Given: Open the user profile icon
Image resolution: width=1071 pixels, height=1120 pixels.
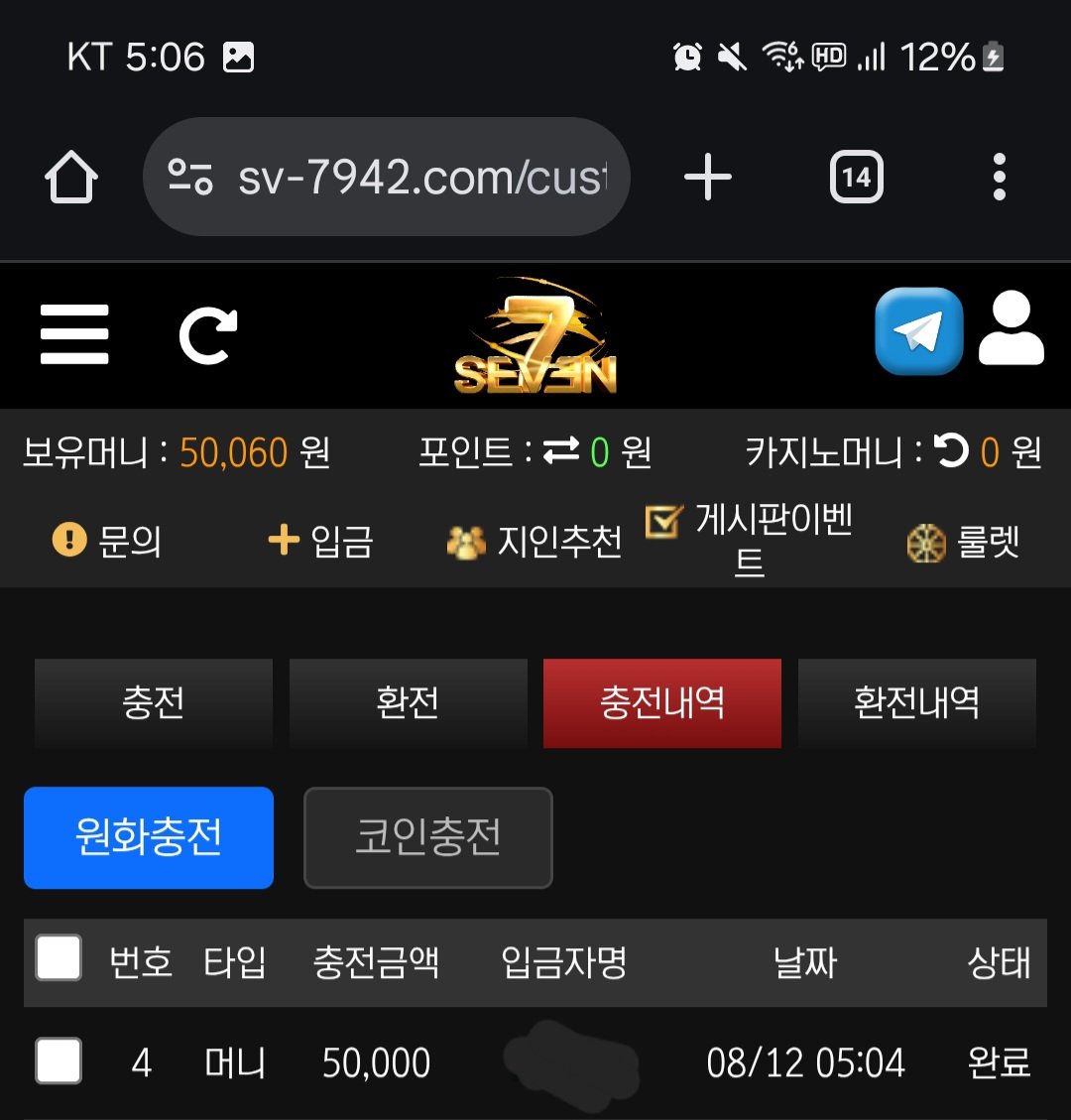Looking at the screenshot, I should click(1011, 330).
